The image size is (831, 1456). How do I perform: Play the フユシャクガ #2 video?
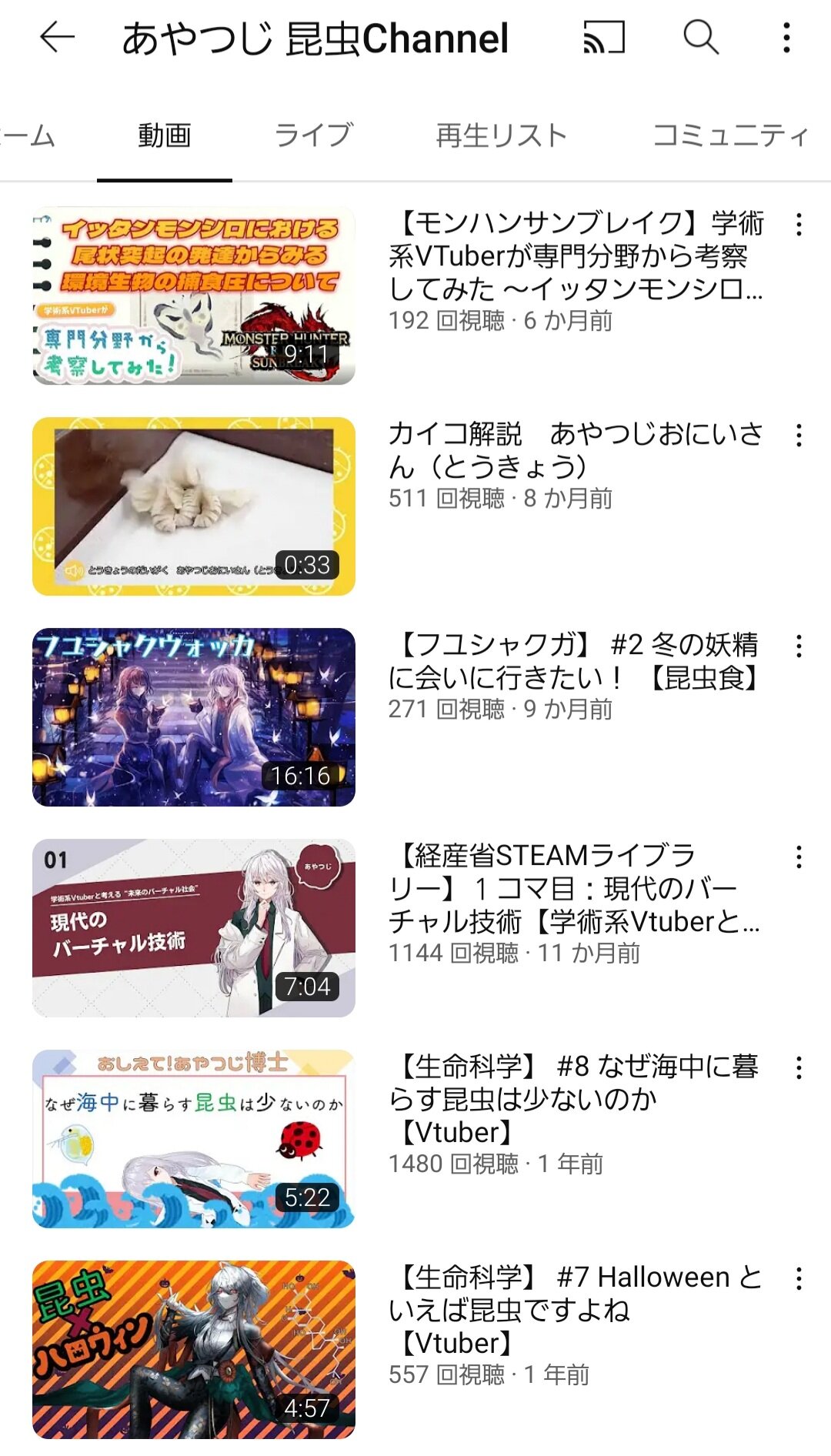pos(194,717)
